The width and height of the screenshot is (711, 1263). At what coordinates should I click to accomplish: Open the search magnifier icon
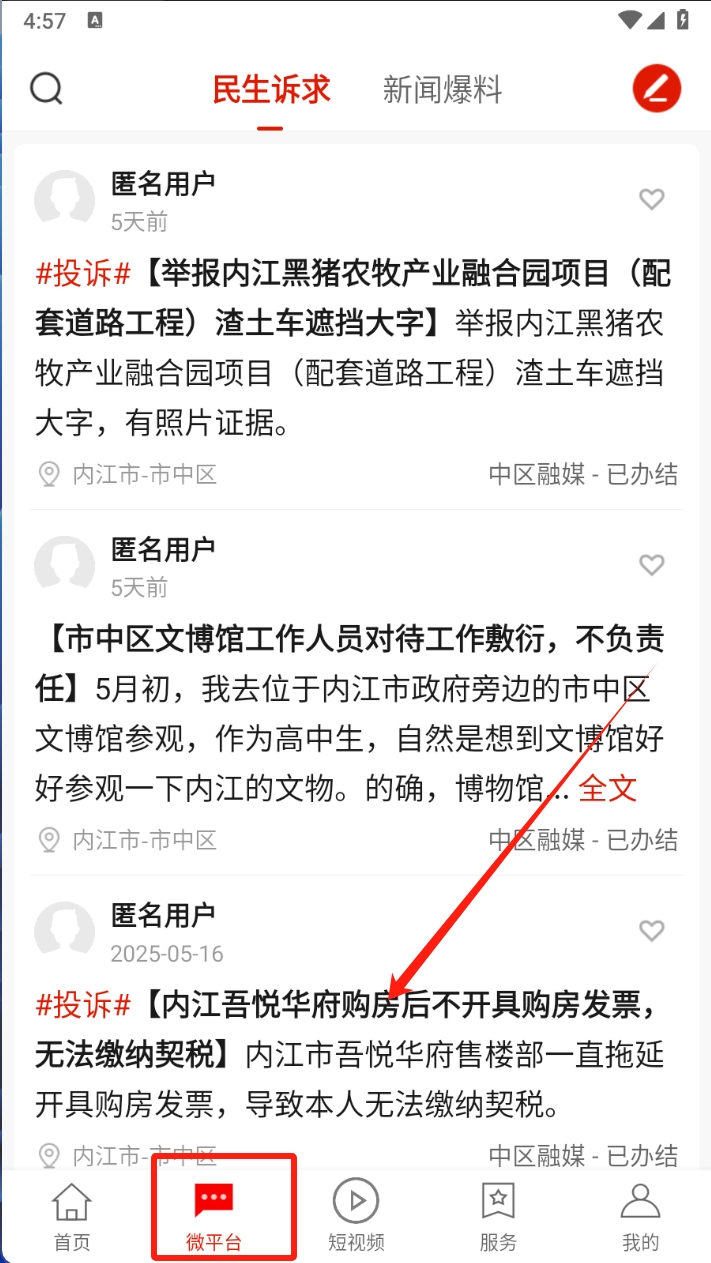[46, 89]
